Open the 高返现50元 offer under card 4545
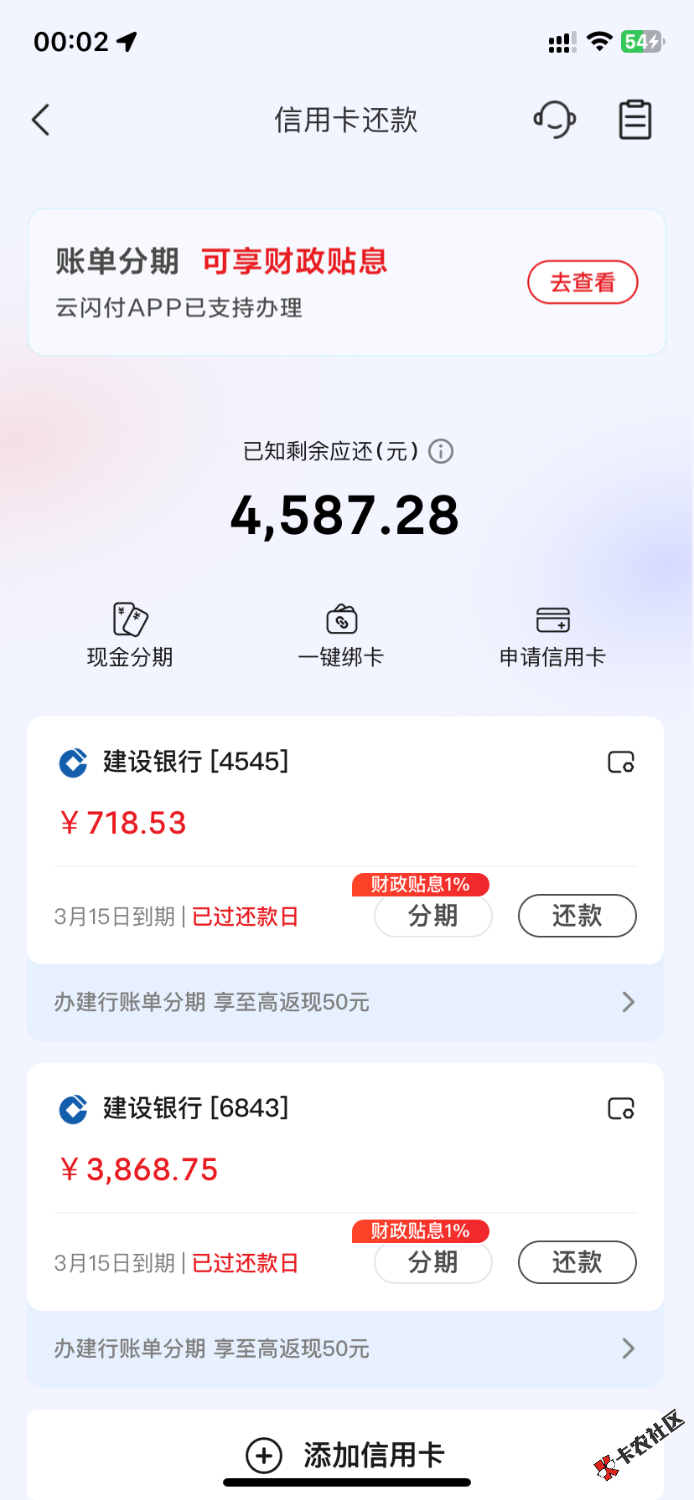694x1500 pixels. pos(345,1002)
